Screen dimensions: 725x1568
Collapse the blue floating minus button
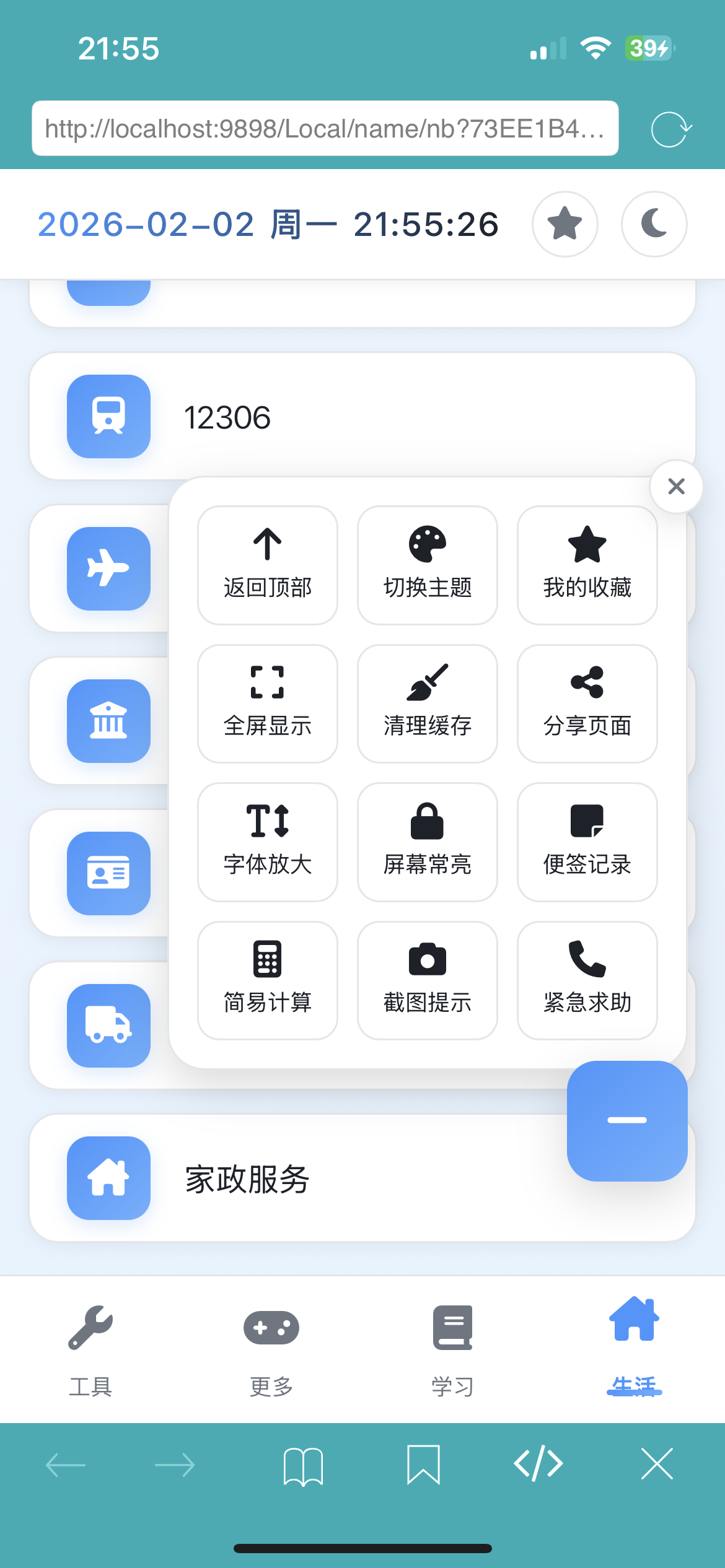(x=626, y=1120)
